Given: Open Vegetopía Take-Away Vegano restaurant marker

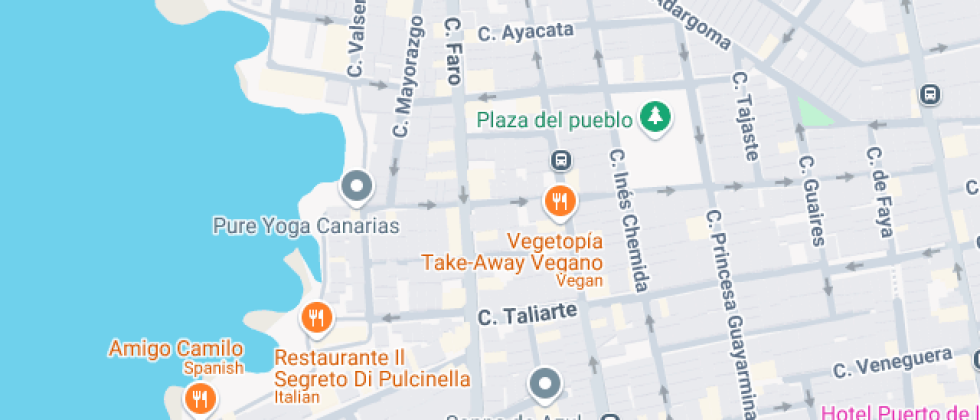Looking at the screenshot, I should pos(560,202).
